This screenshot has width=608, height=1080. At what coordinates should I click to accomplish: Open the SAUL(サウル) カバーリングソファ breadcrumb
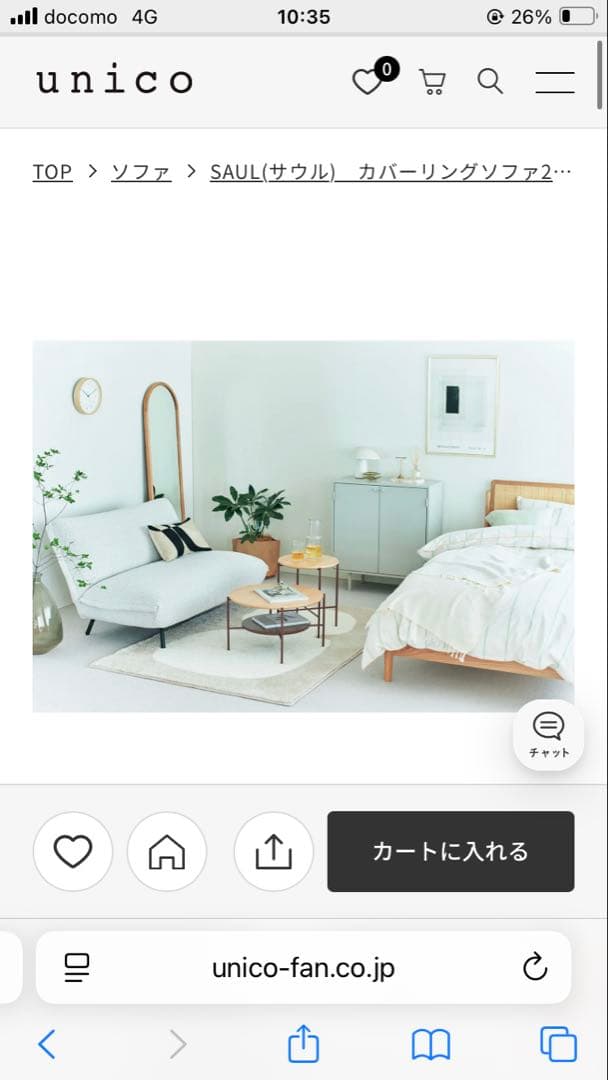(380, 172)
